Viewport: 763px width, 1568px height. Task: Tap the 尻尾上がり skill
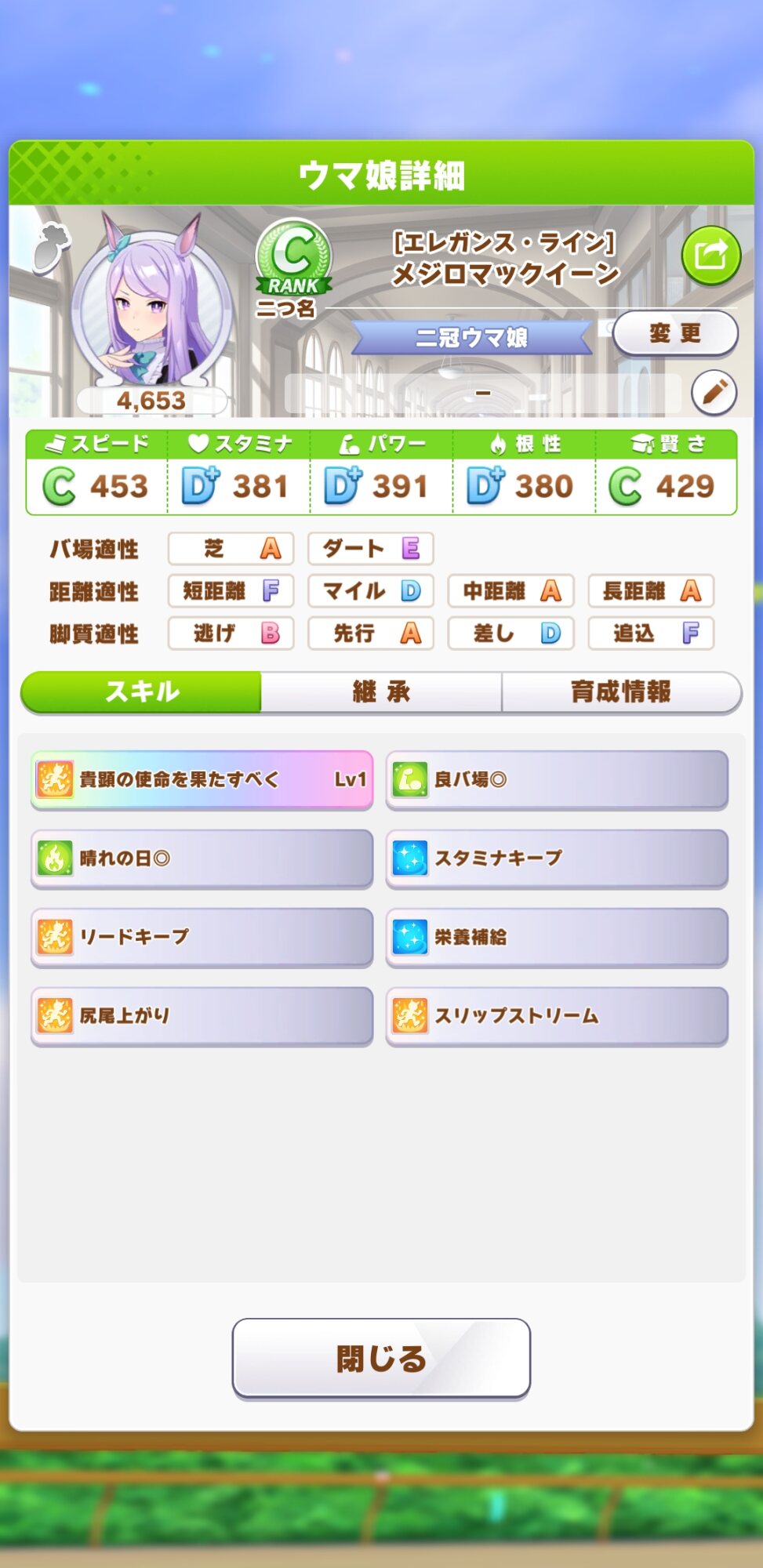tap(202, 1016)
